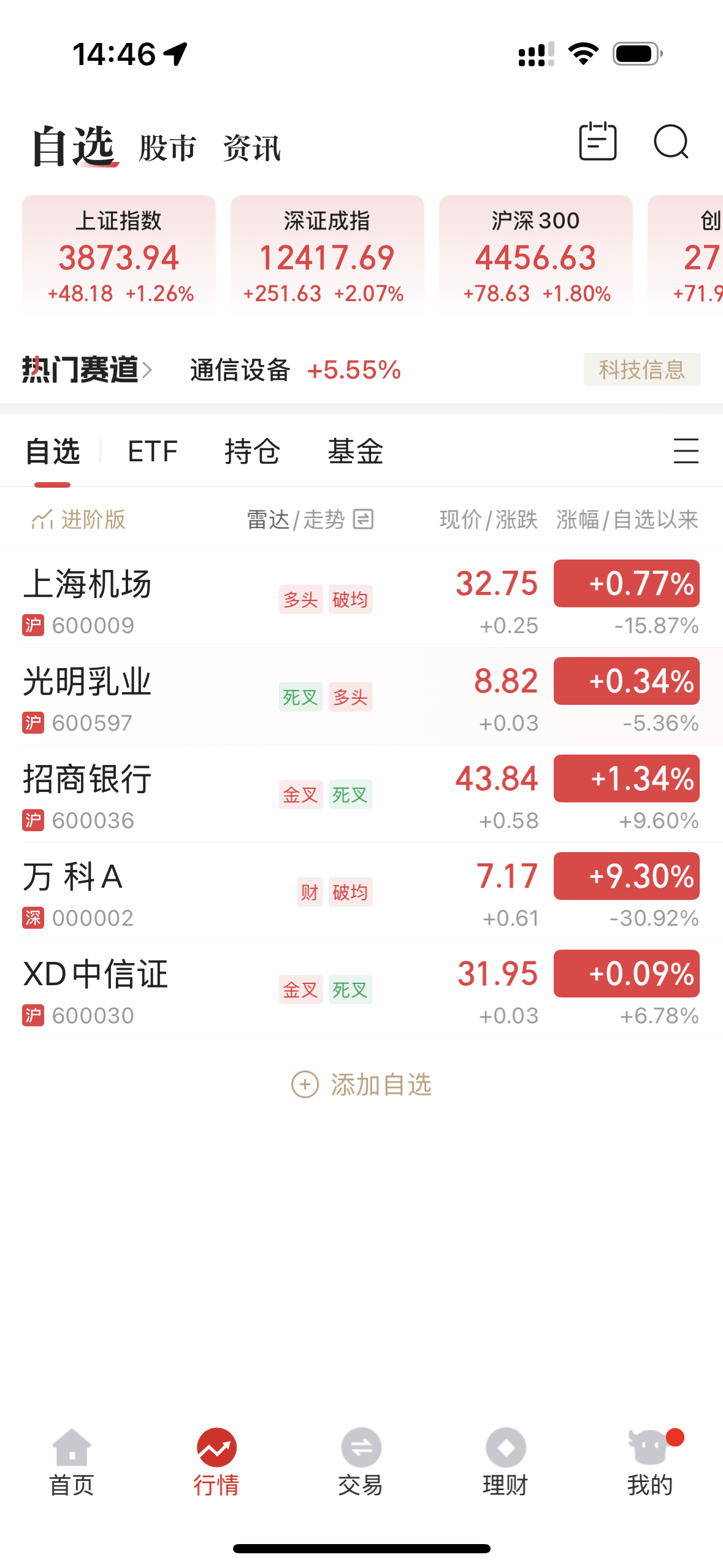Open the search magnifier icon
Viewport: 723px width, 1568px height.
(x=671, y=142)
